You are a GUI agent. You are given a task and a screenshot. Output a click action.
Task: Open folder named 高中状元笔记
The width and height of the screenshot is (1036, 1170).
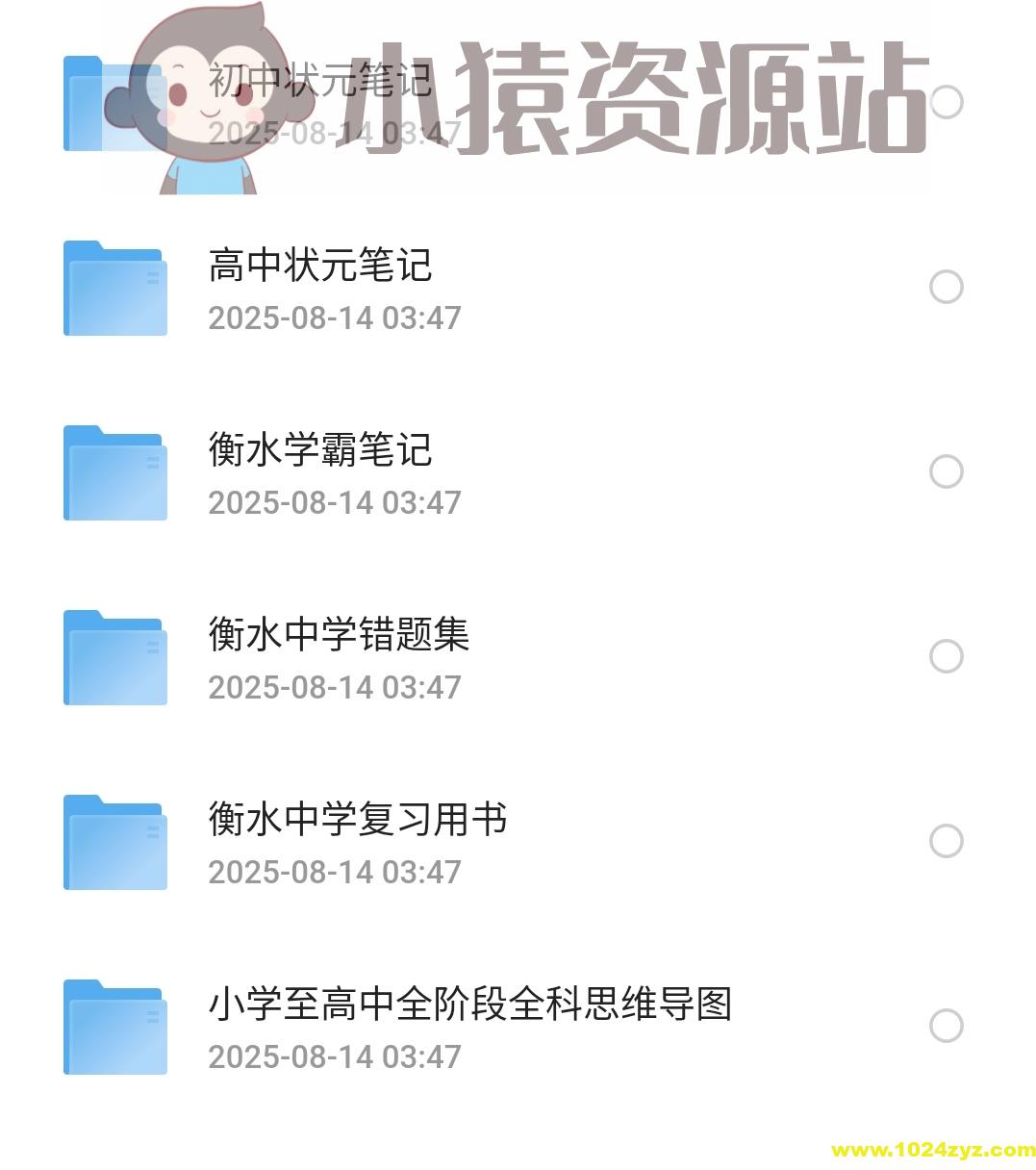pos(321,268)
